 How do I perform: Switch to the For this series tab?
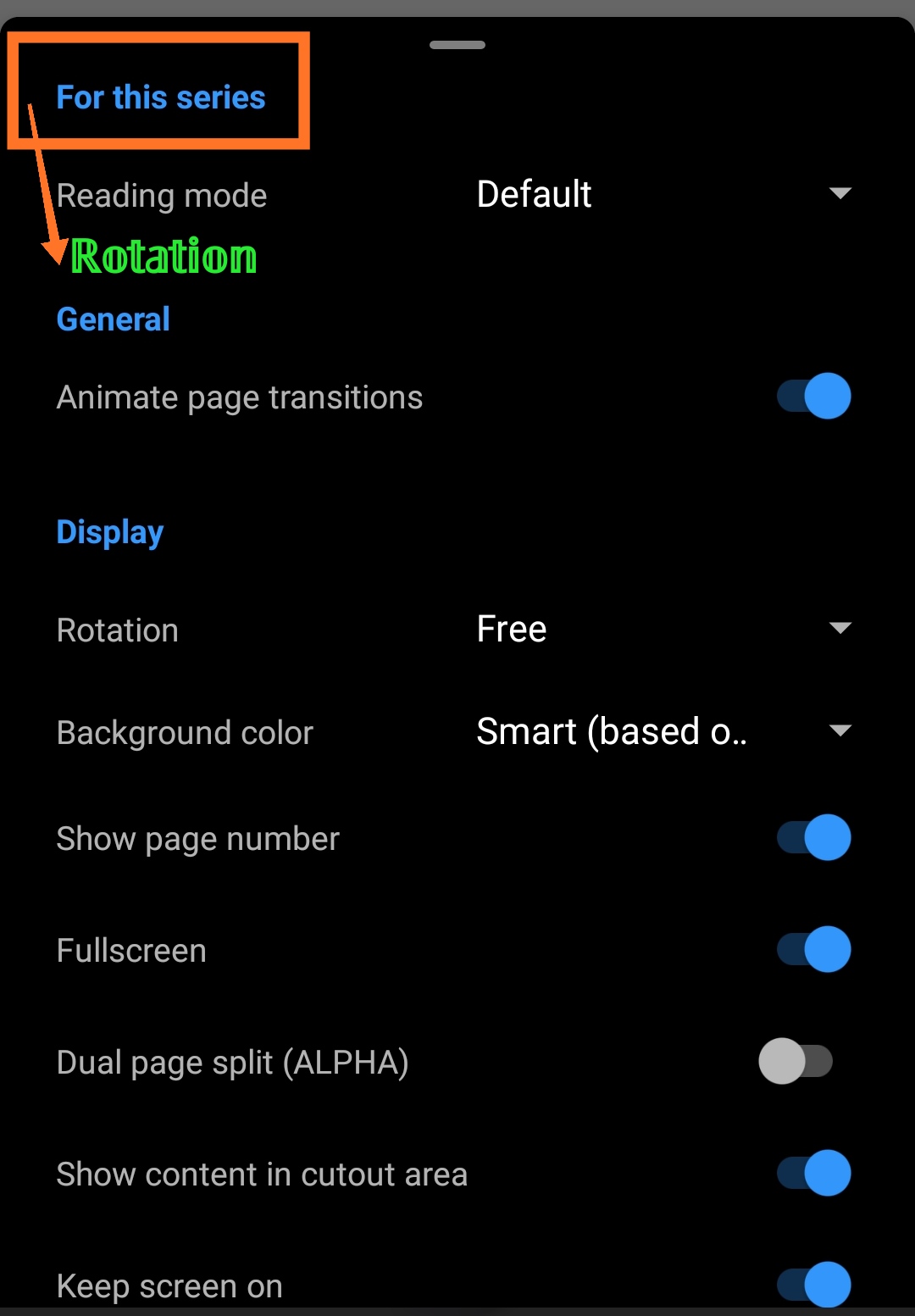click(160, 97)
